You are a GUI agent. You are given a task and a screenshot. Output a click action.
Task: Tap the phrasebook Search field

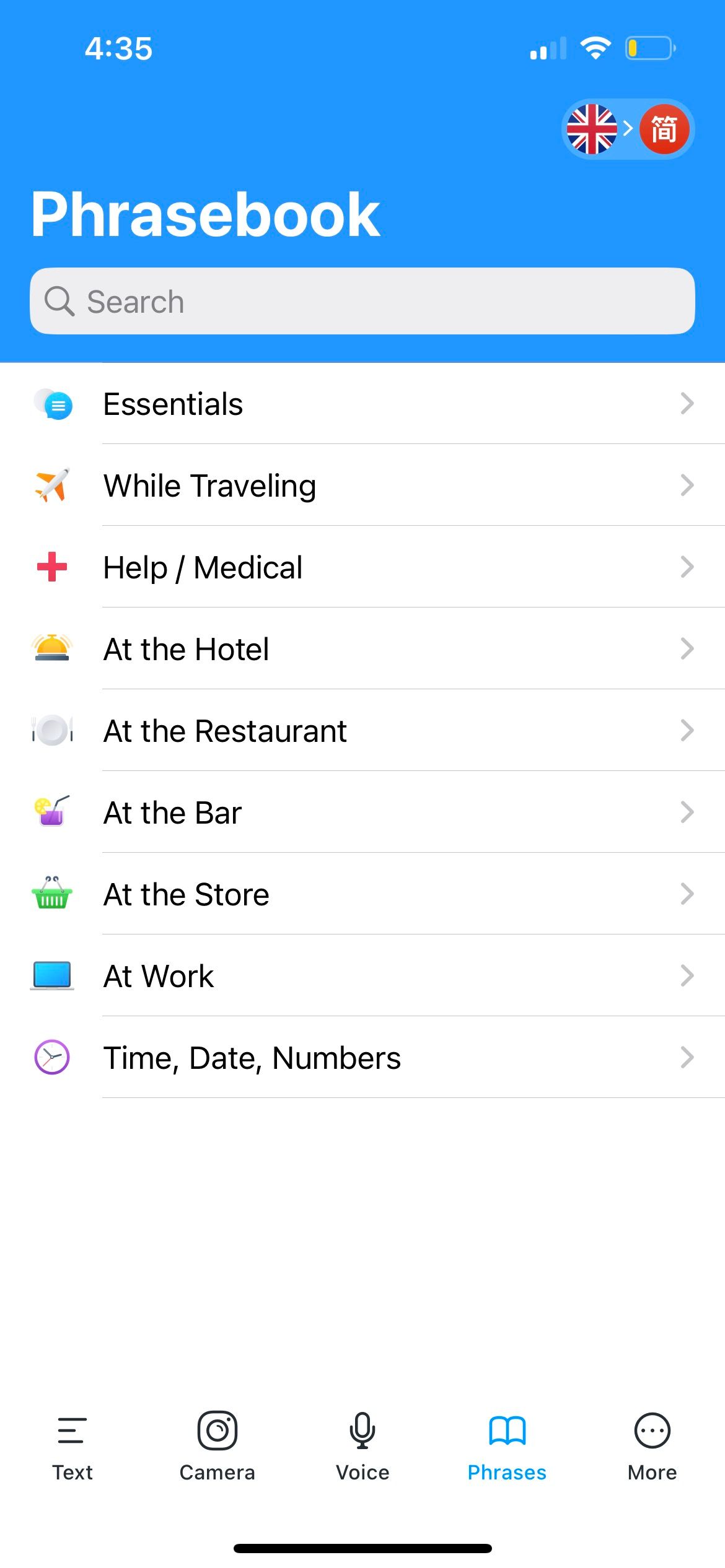[362, 301]
